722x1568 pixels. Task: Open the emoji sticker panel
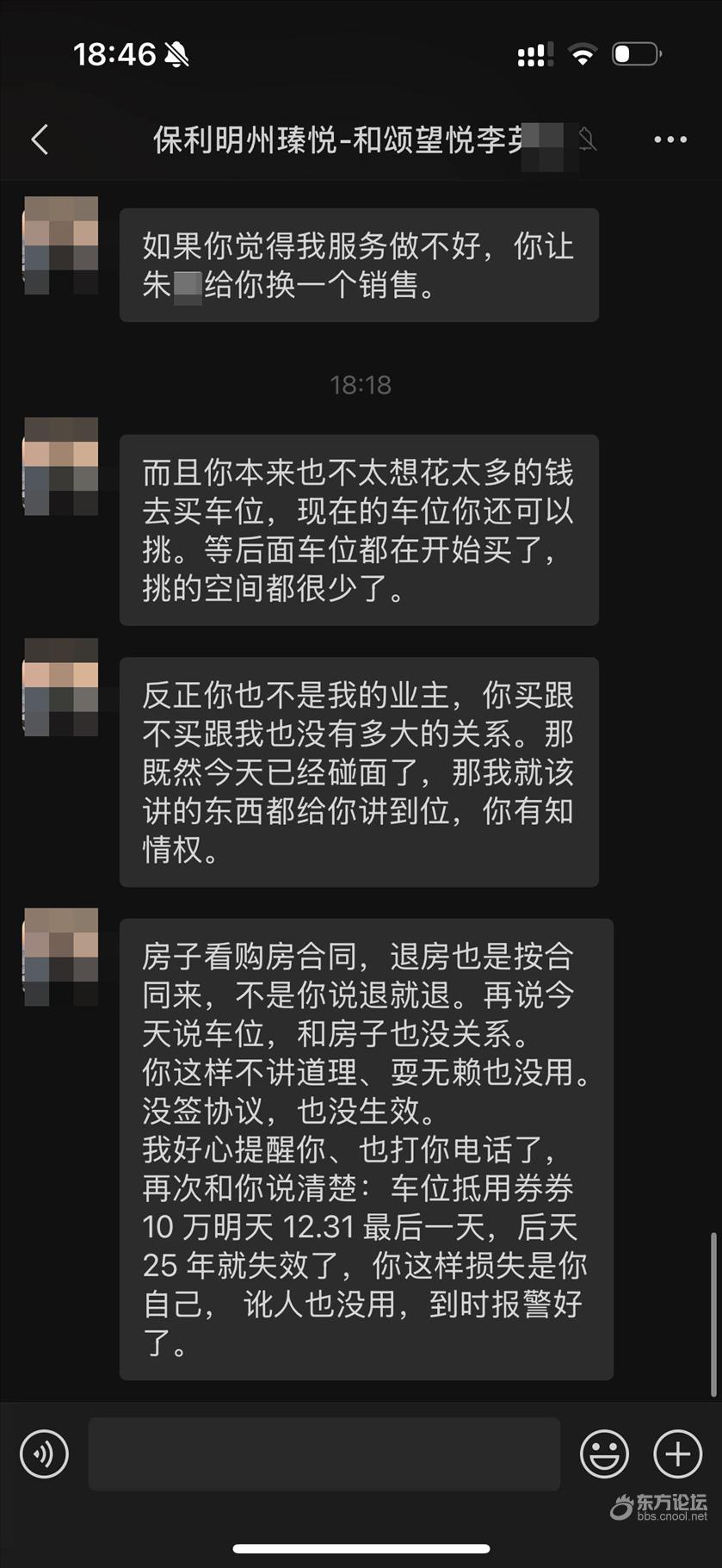coord(604,1454)
